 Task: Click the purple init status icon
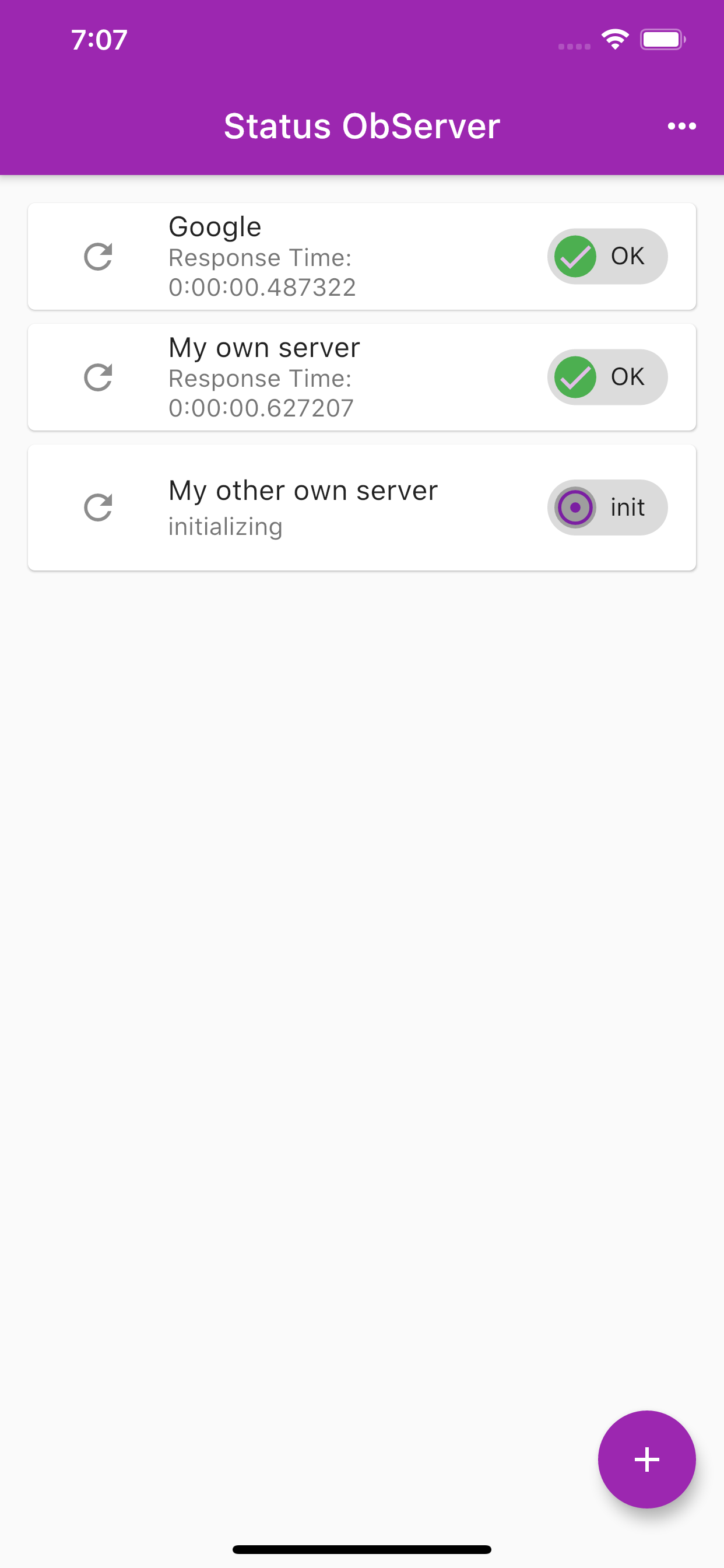575,507
